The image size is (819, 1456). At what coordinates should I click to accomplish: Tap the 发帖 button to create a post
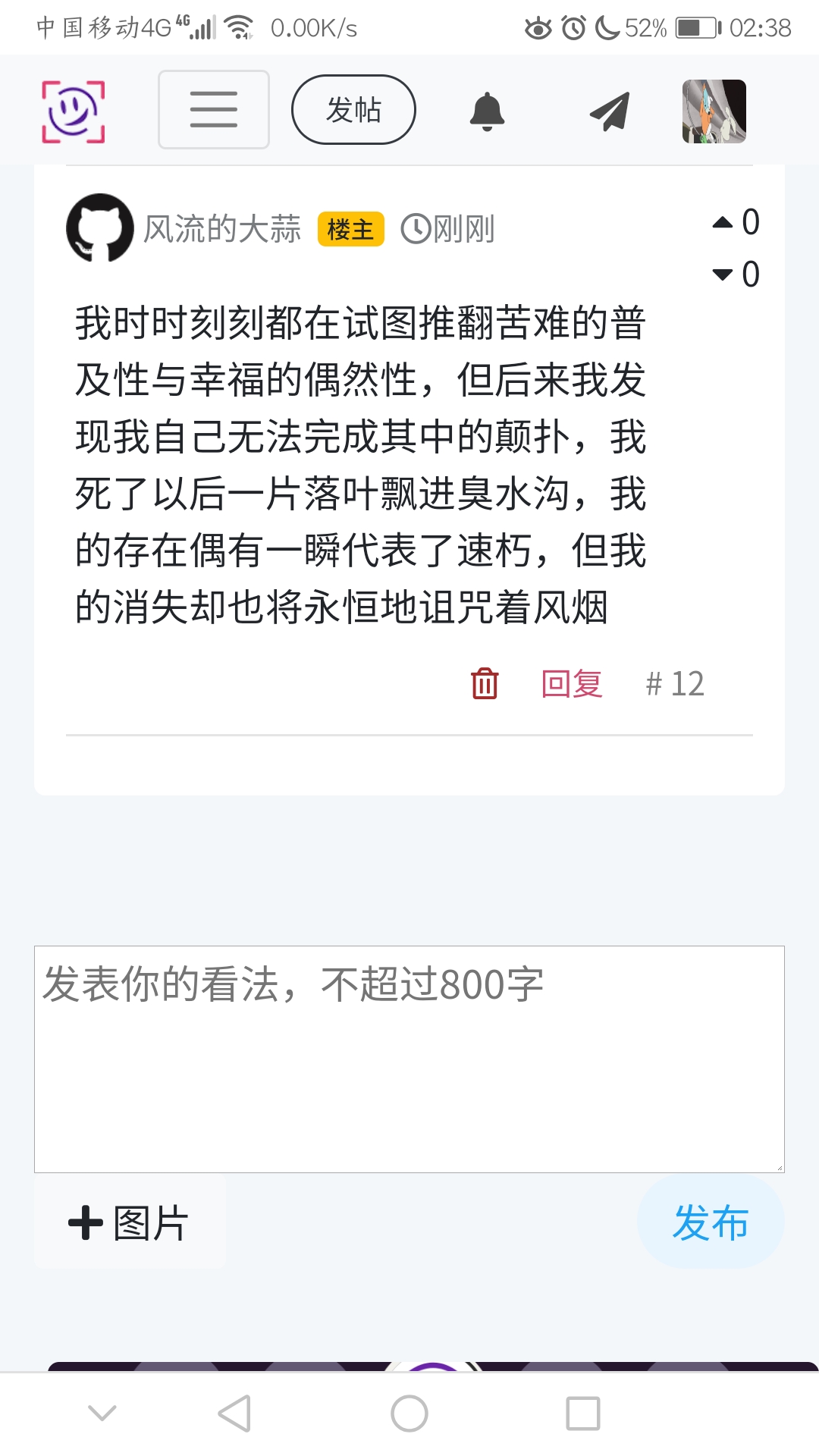click(353, 109)
